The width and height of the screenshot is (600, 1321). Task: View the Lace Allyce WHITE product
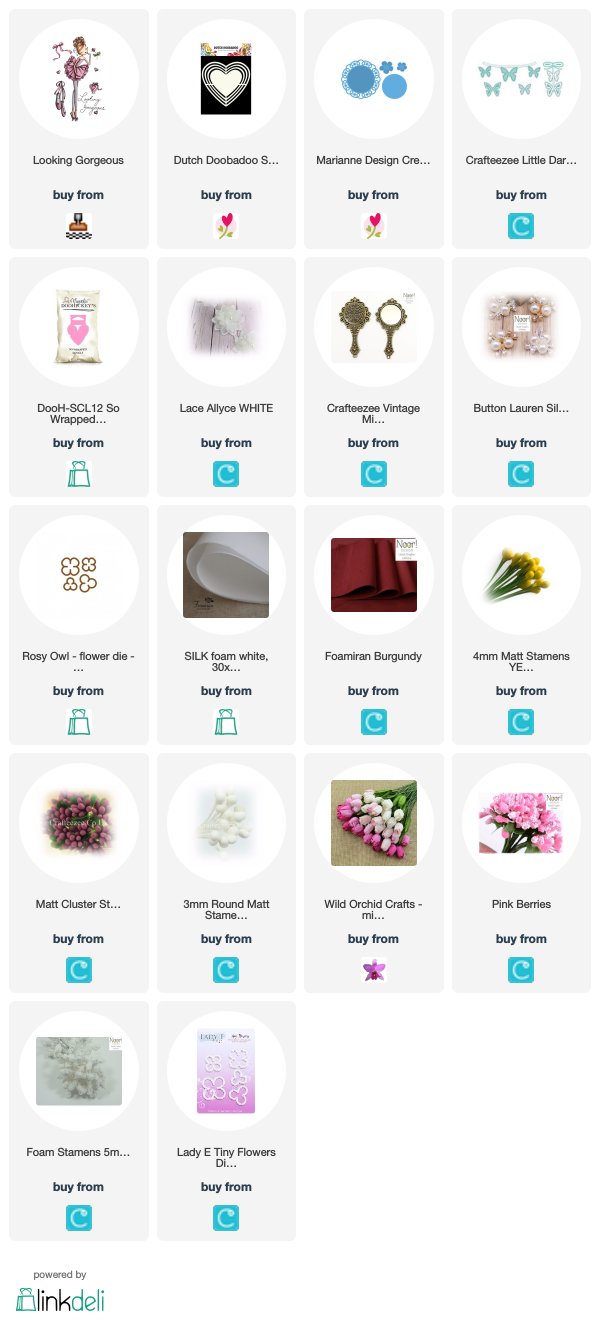pos(226,377)
